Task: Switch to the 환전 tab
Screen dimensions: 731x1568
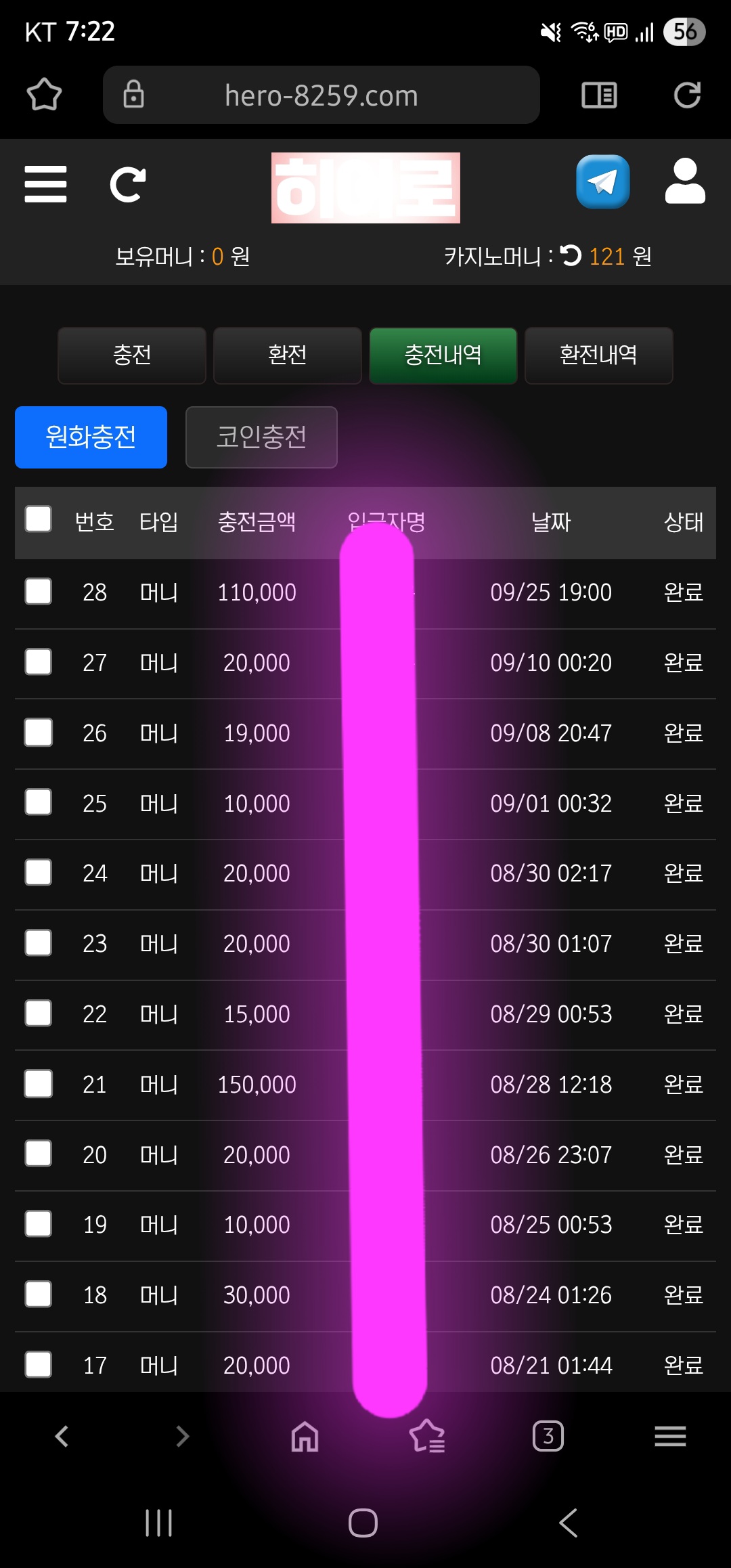Action: pos(288,355)
